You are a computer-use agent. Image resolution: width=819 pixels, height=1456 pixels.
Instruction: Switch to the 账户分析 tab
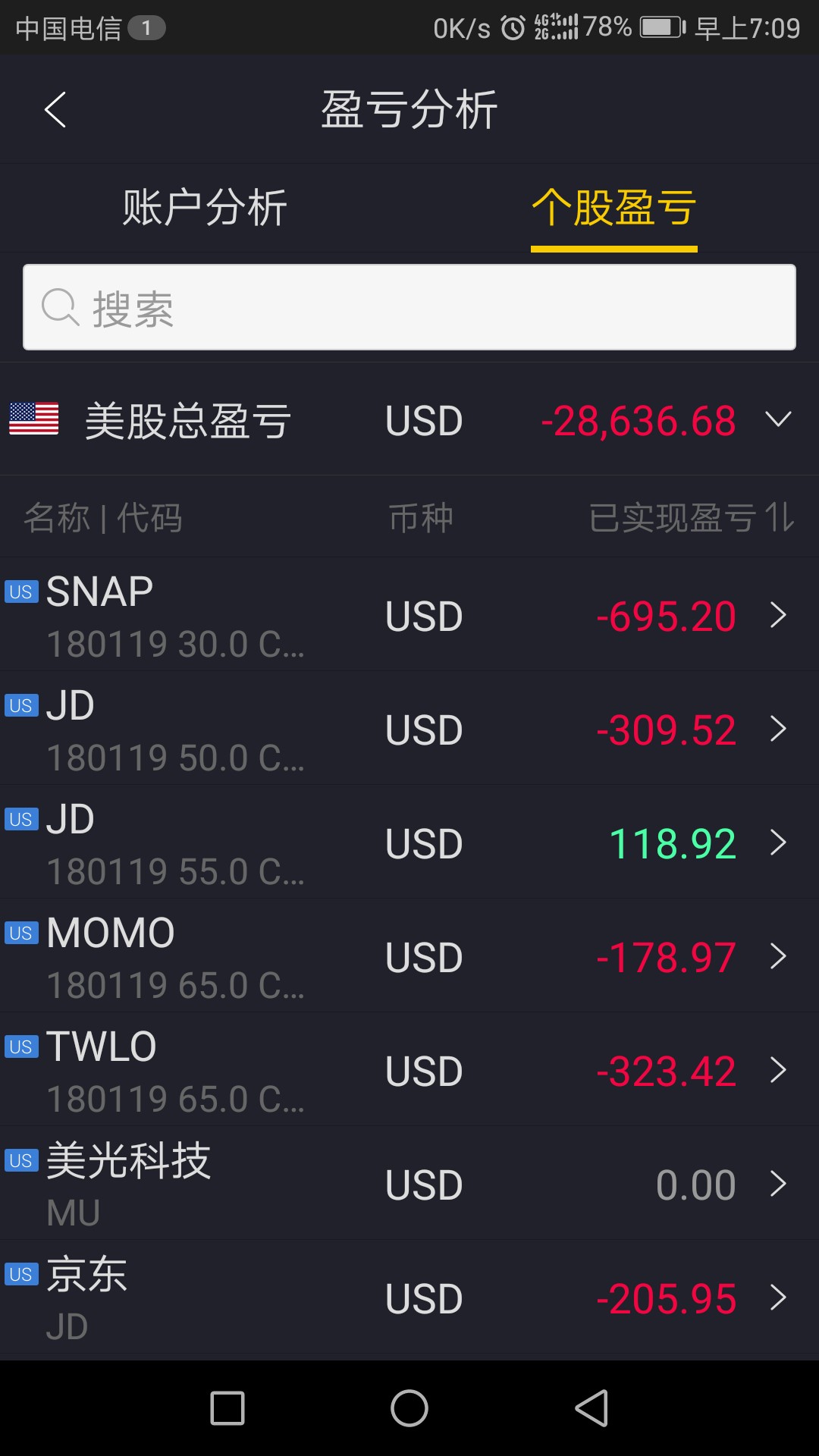[x=205, y=207]
